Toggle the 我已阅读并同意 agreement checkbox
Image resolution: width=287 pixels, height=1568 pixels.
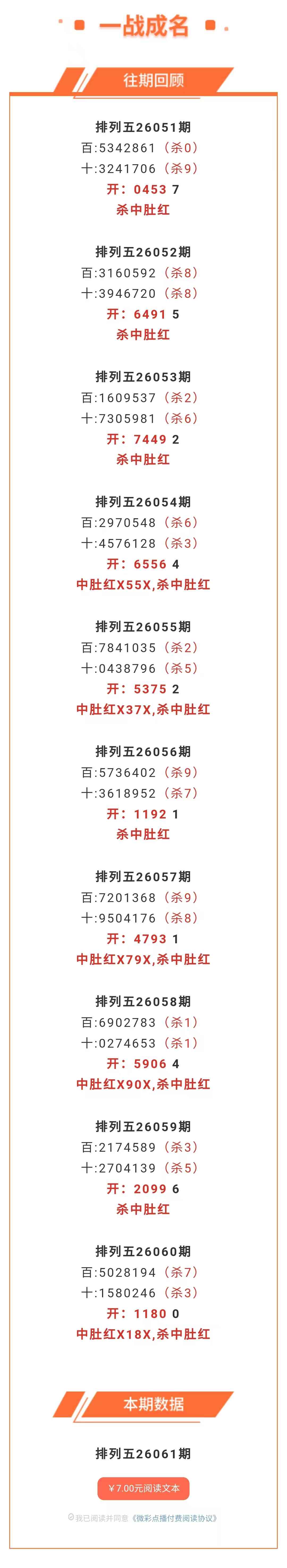coord(71,1517)
